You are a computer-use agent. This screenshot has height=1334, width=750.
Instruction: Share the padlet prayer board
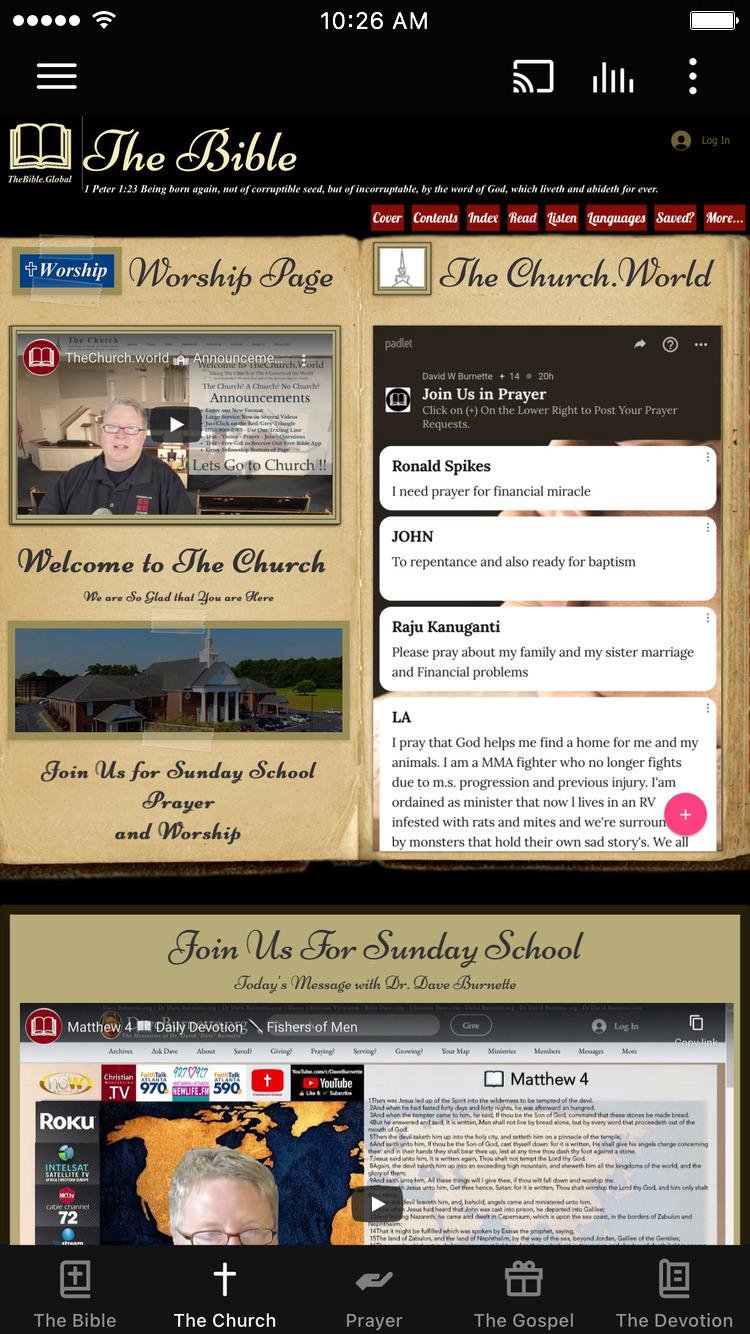pyautogui.click(x=640, y=344)
